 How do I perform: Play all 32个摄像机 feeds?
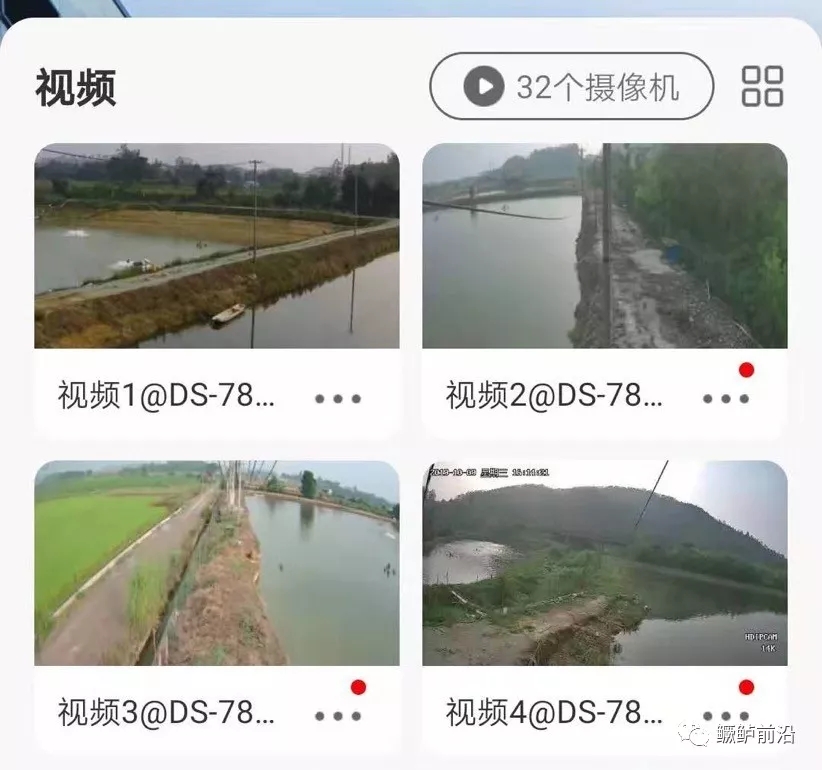pyautogui.click(x=571, y=87)
